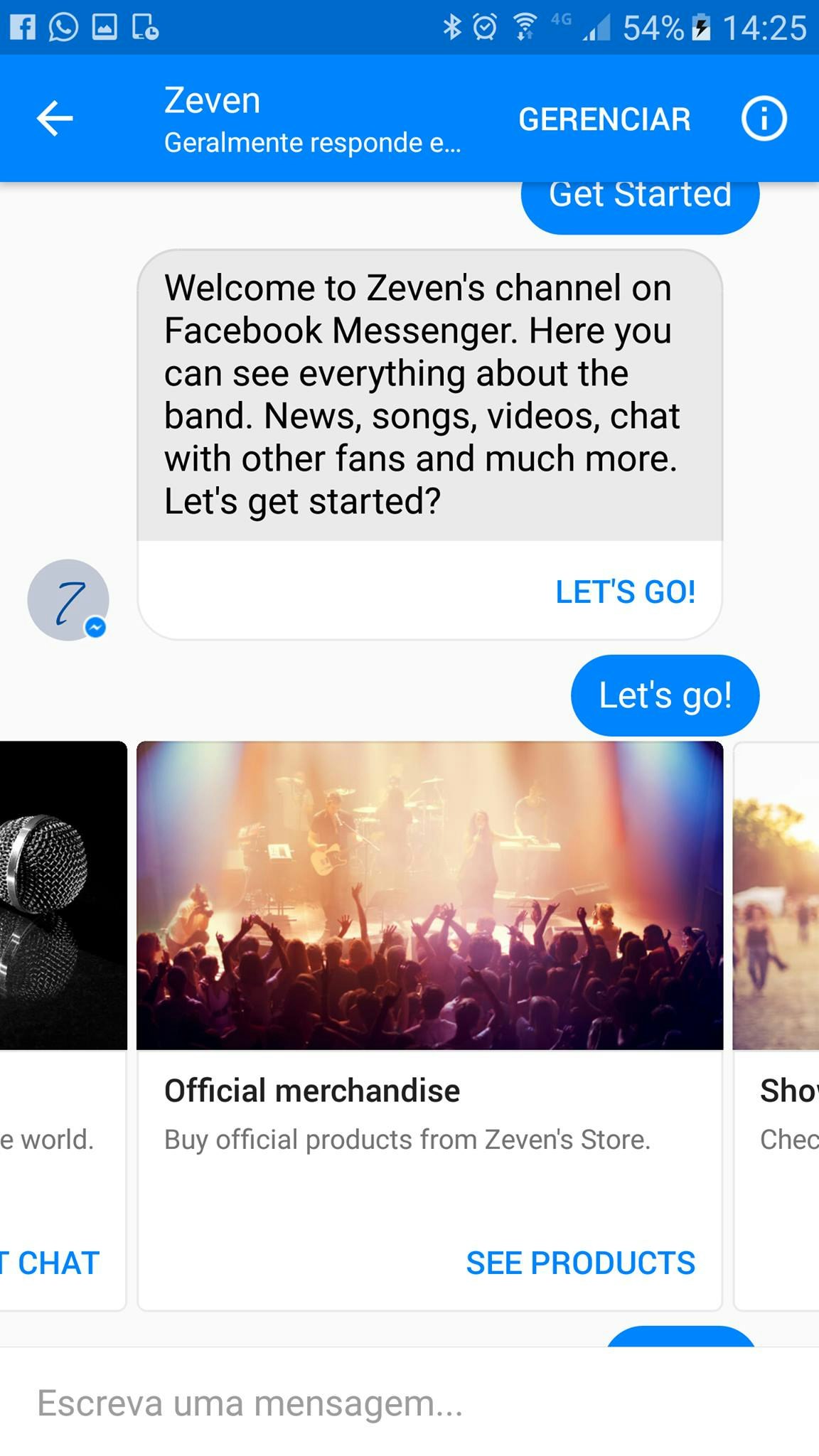This screenshot has height=1456, width=819.
Task: Tap the Zeven conversation title
Action: click(x=212, y=100)
